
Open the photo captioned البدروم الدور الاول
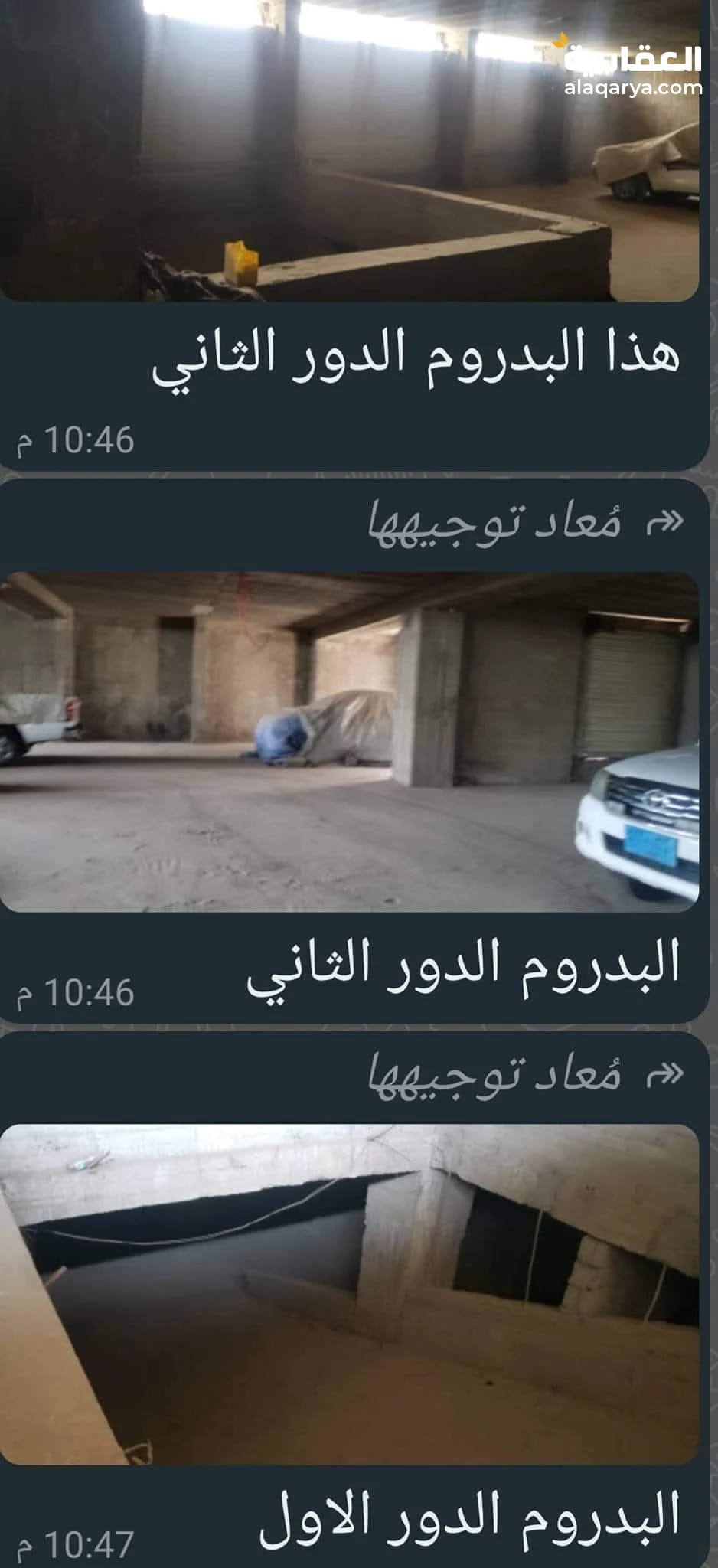349,1294
